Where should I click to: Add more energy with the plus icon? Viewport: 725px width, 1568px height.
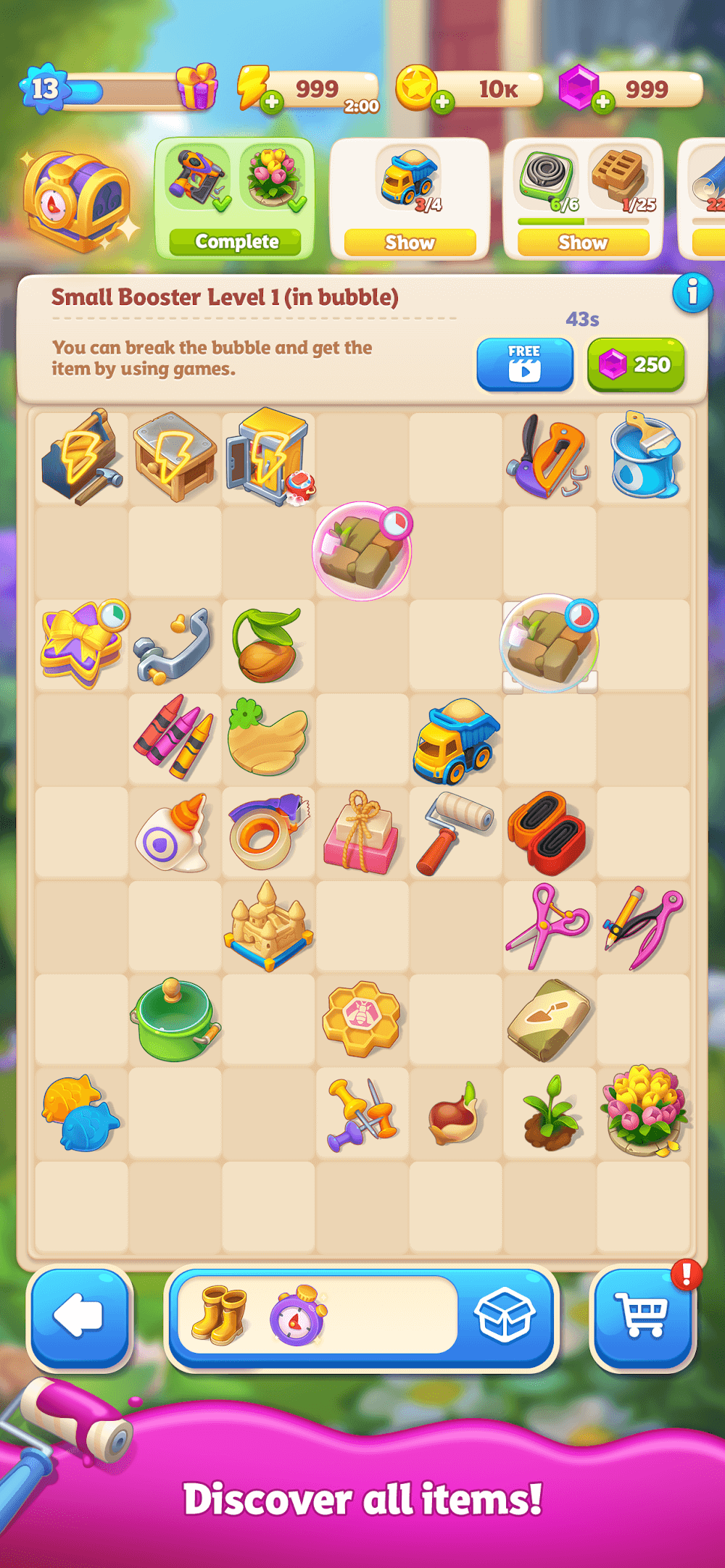[273, 102]
